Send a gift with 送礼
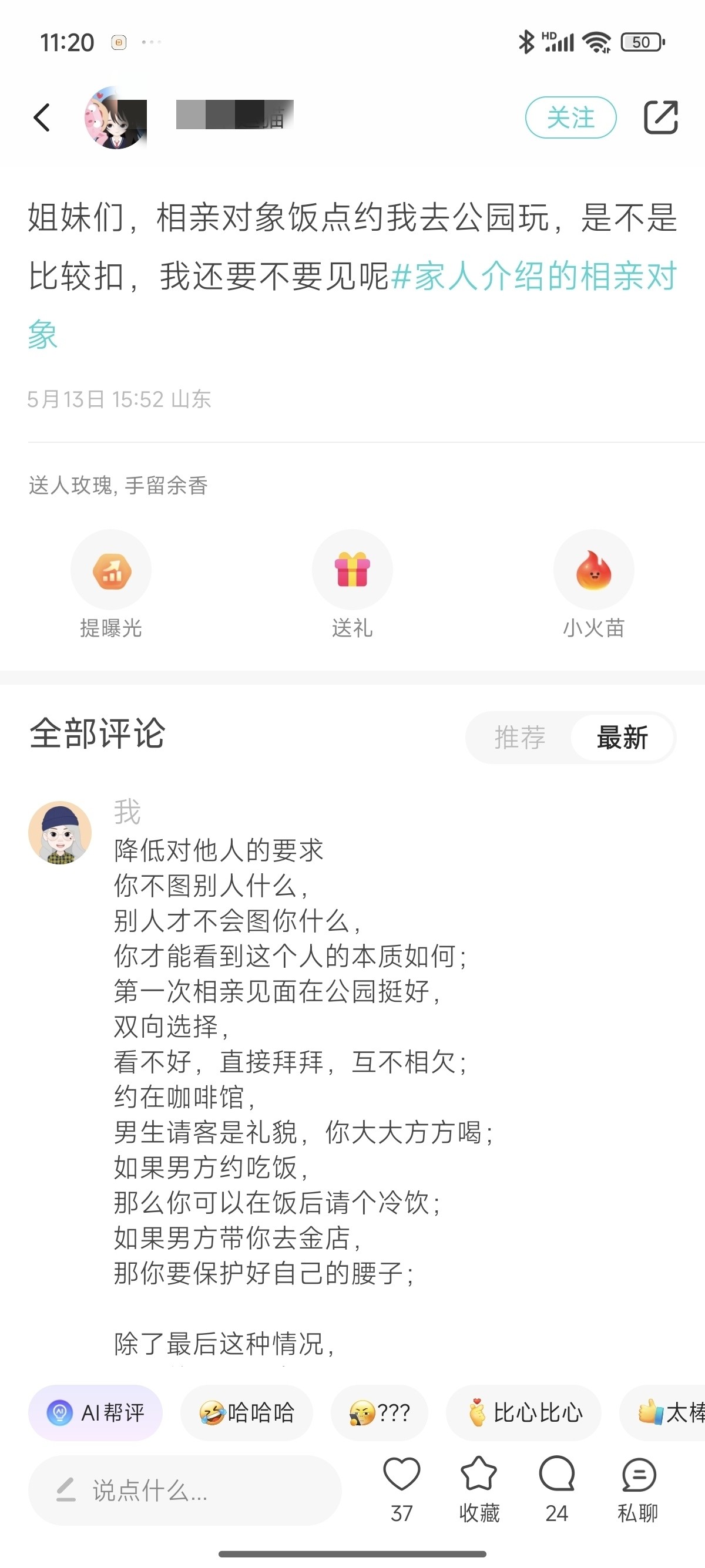705x1568 pixels. point(352,584)
